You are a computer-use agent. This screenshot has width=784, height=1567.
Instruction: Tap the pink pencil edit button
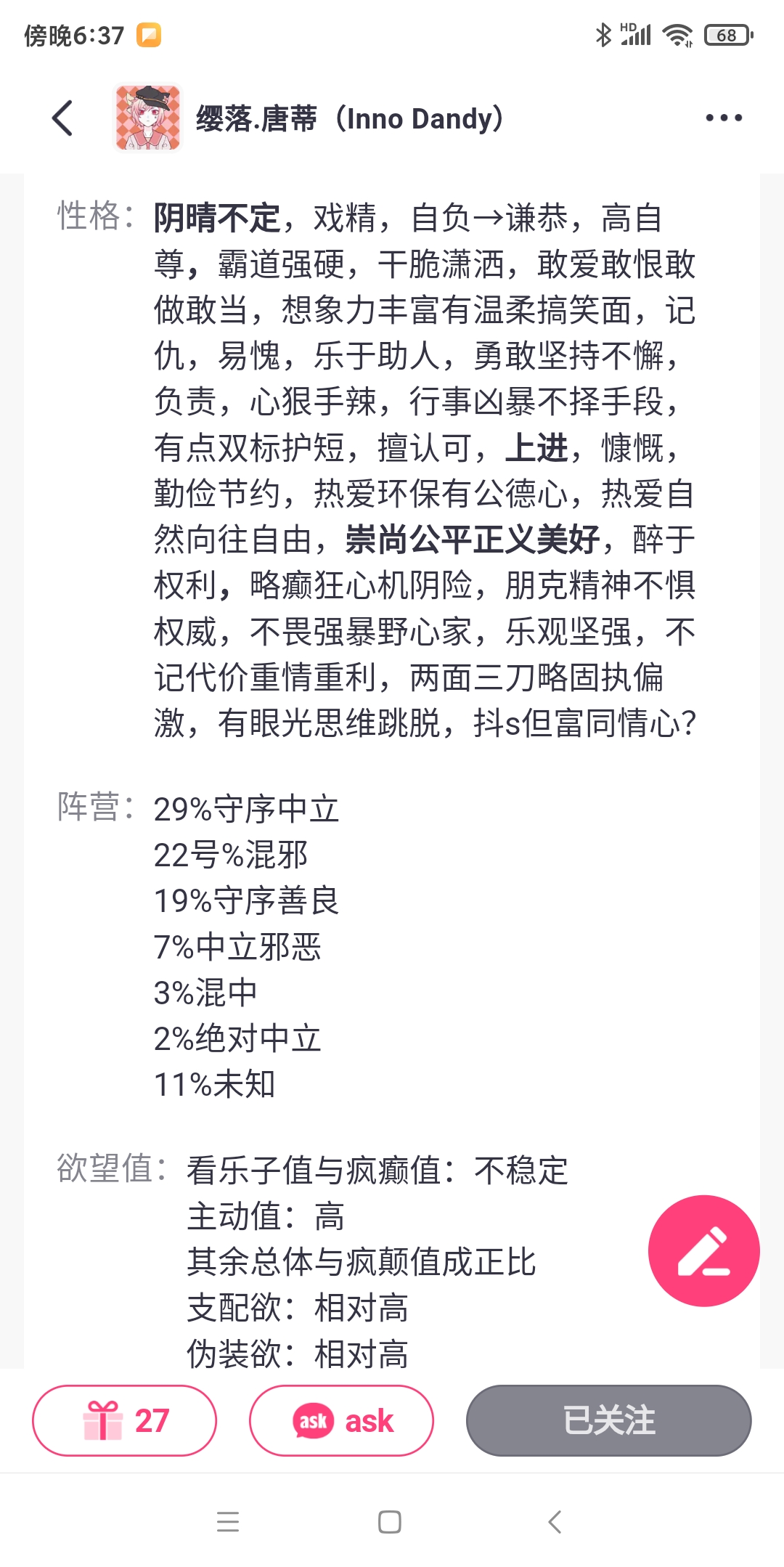(x=703, y=1250)
